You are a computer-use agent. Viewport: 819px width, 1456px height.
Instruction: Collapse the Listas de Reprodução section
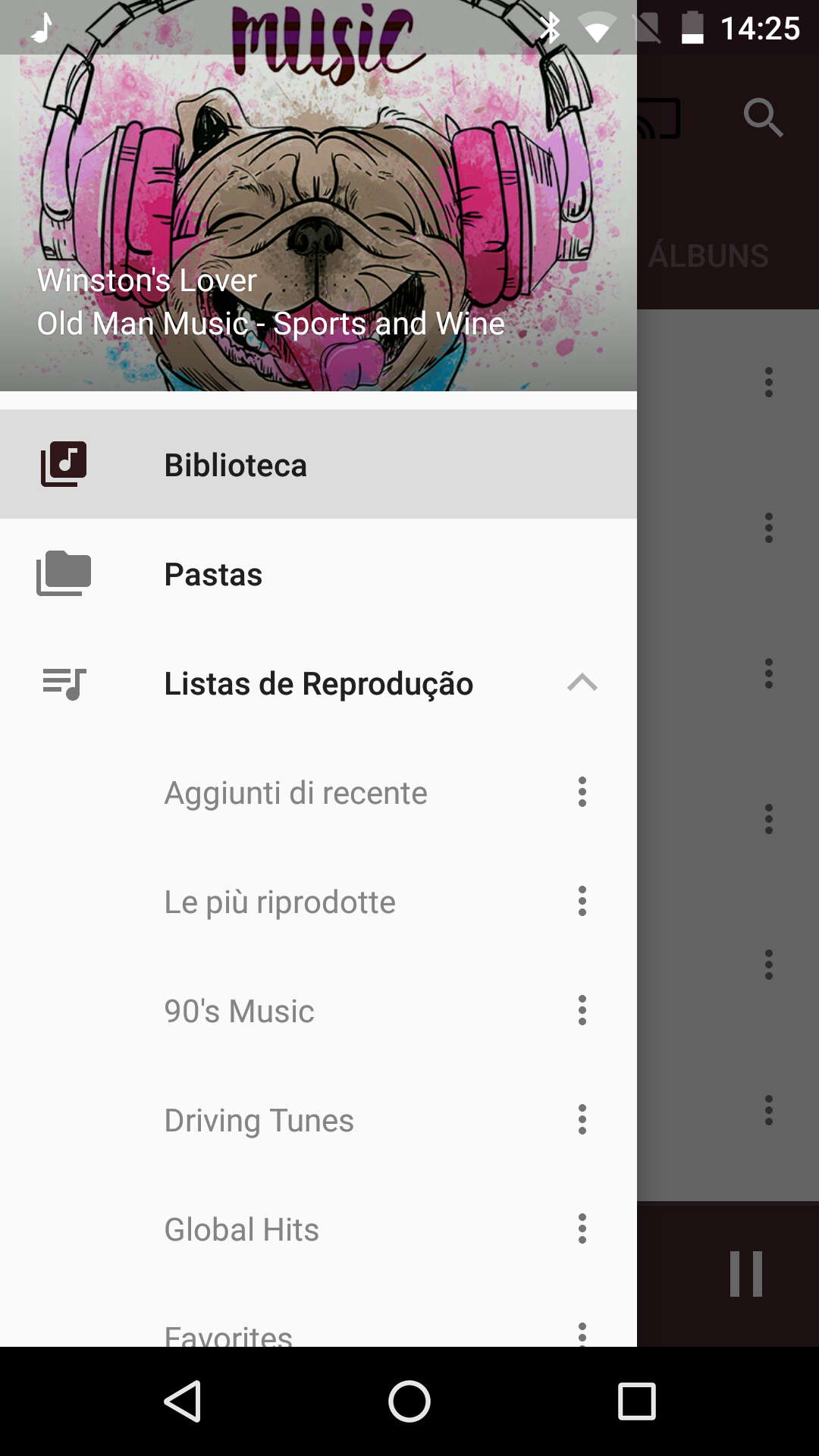pyautogui.click(x=582, y=683)
